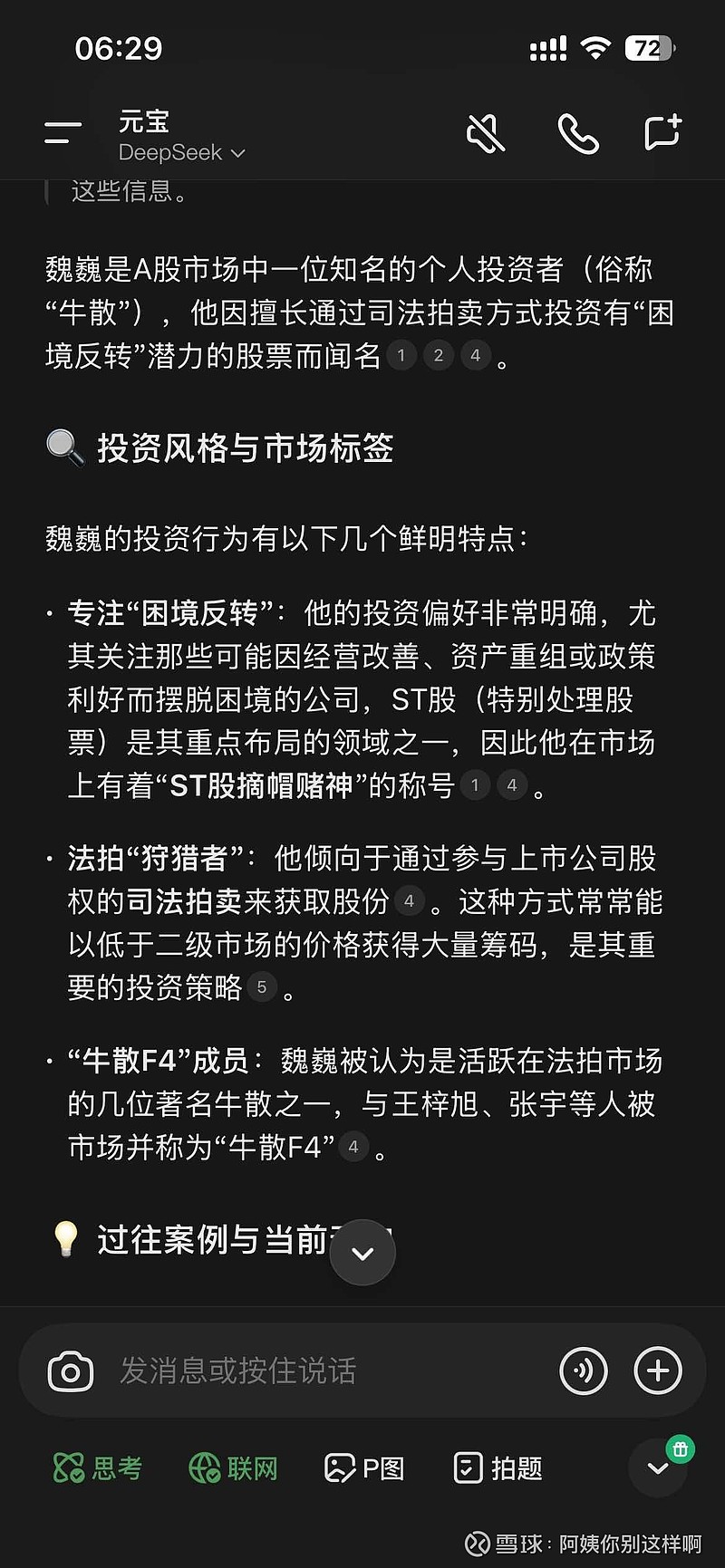The image size is (725, 1568).
Task: Start a voice call with DeepSeek
Action: 579,132
